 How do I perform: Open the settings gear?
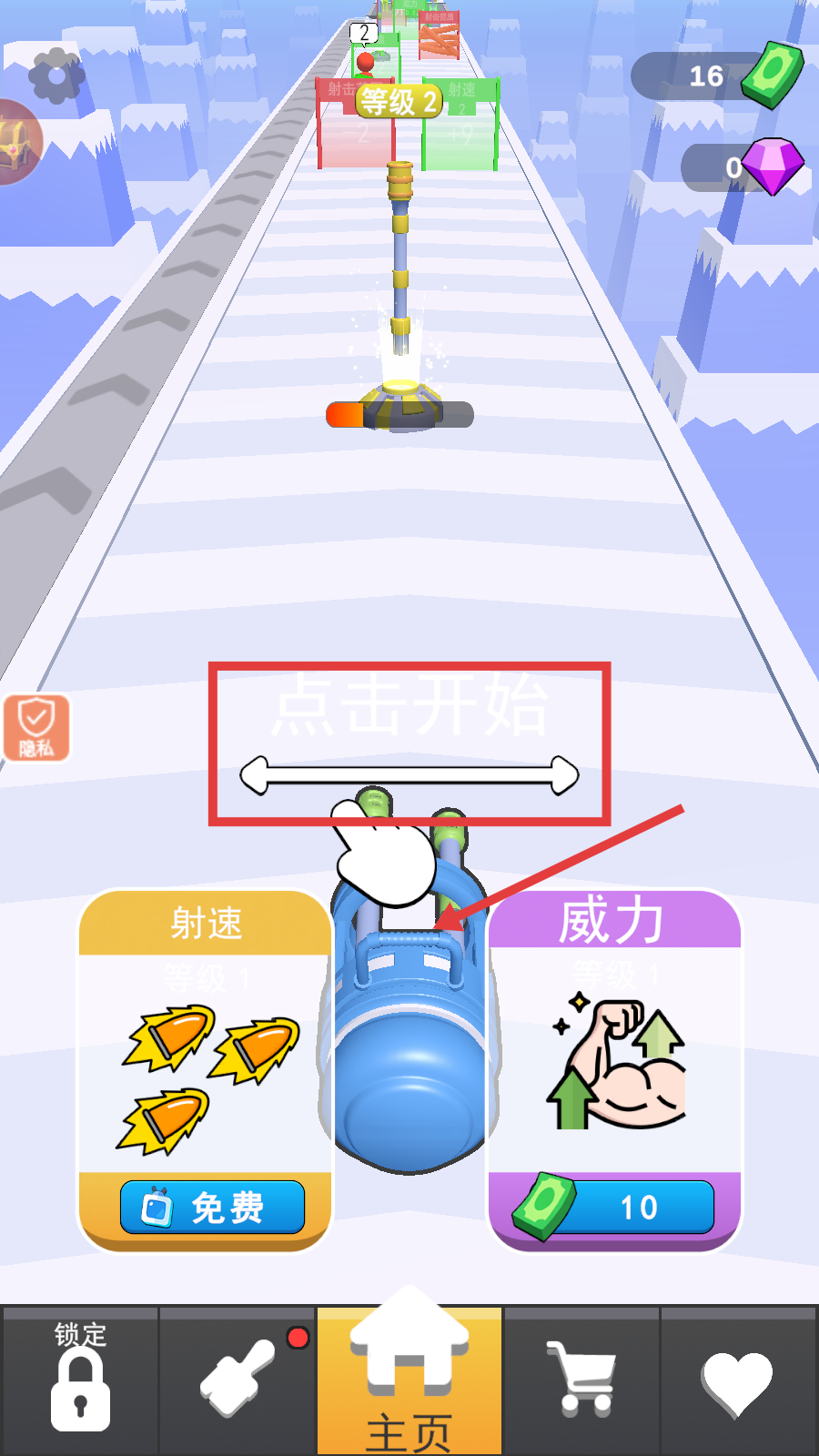56,75
